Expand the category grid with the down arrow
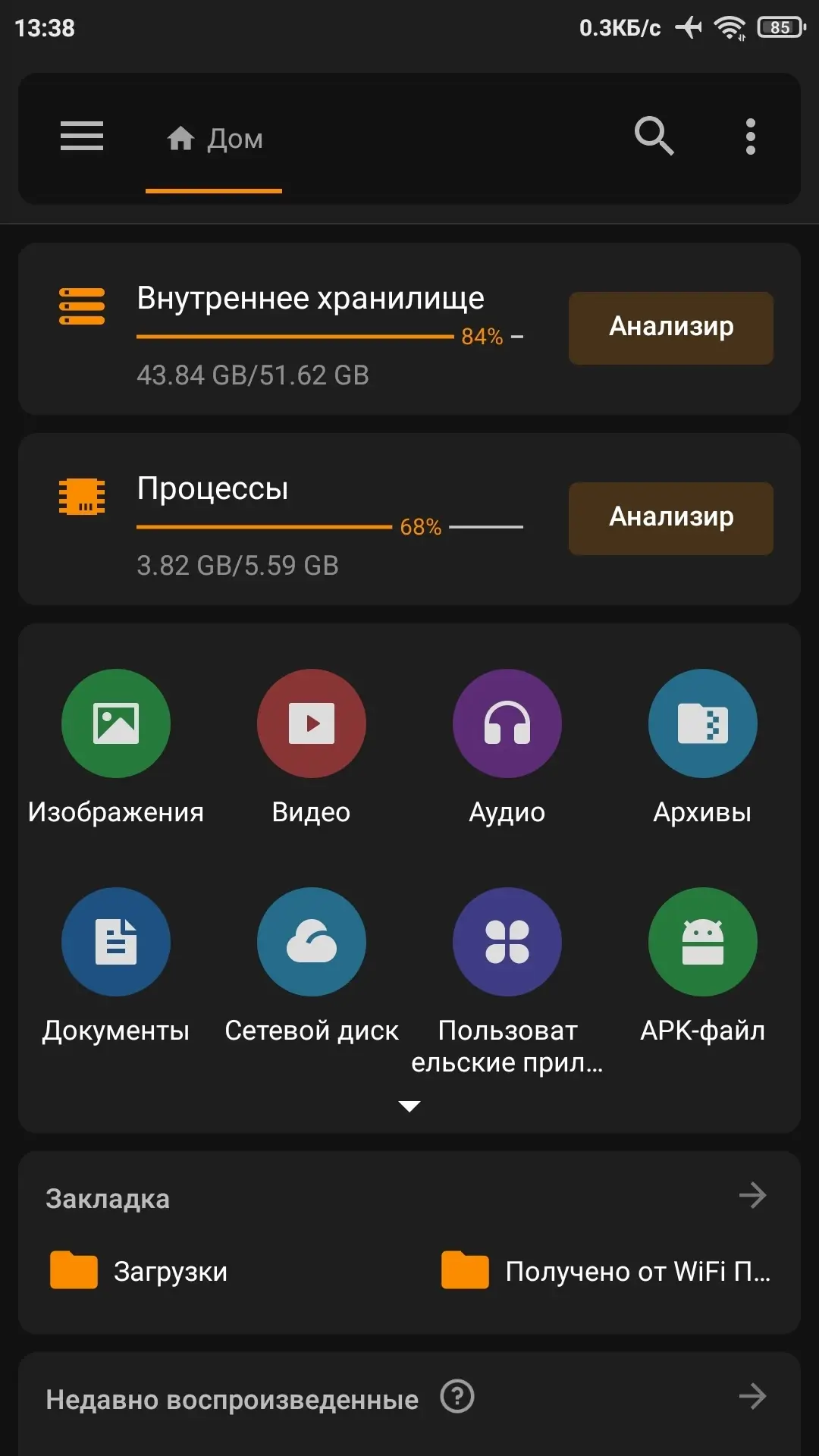 409,1106
